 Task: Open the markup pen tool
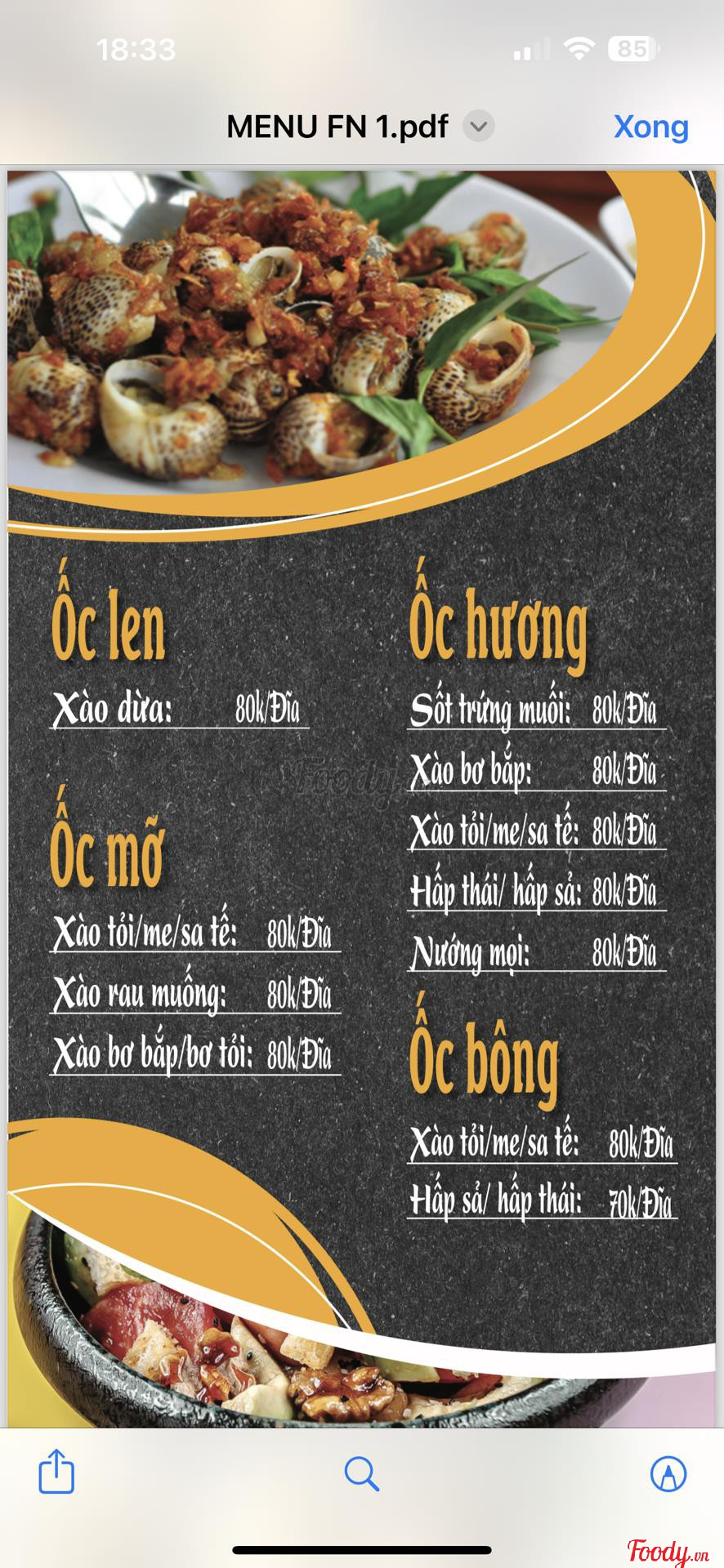click(x=668, y=1472)
